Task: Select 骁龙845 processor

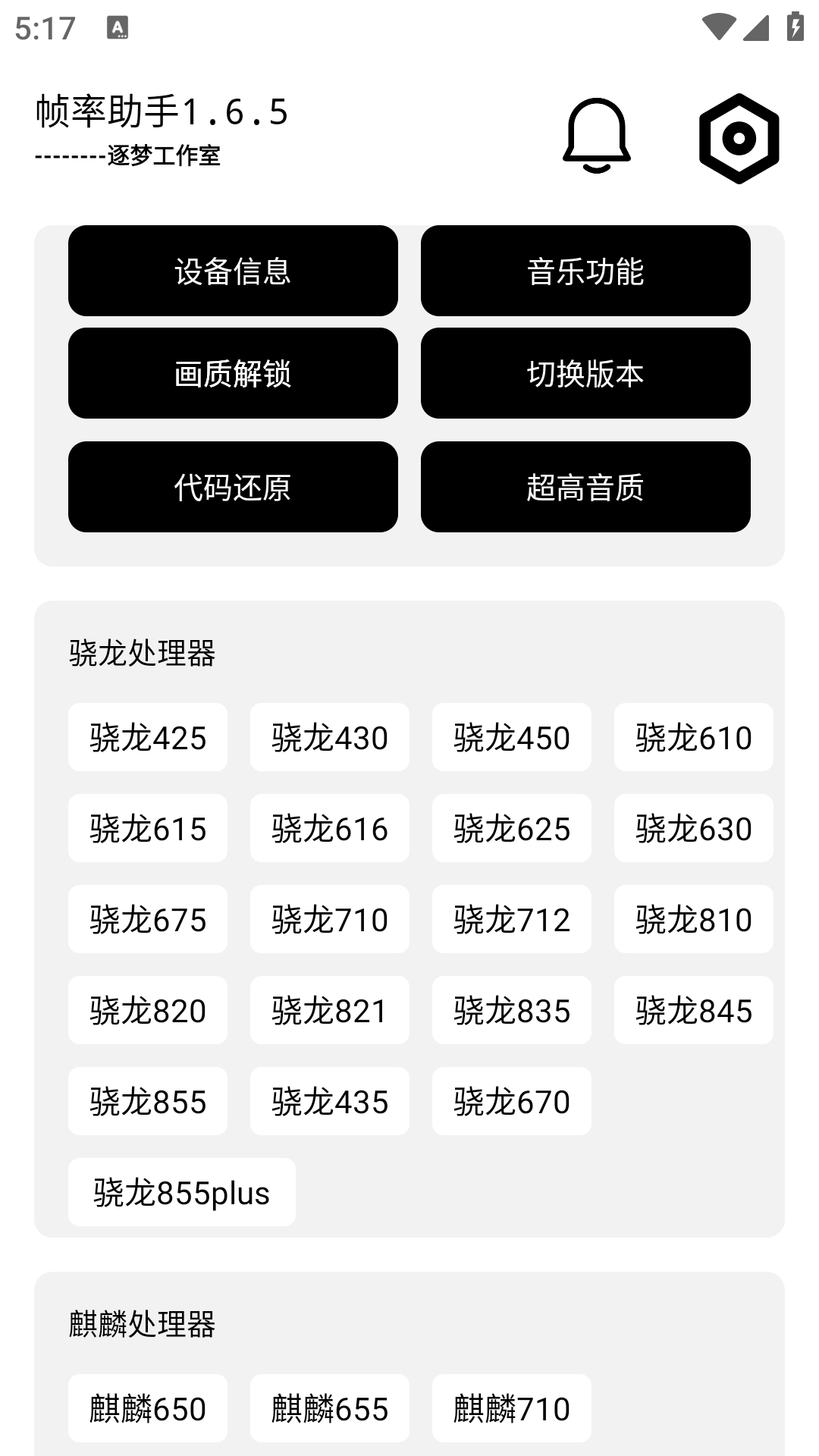Action: pos(693,1010)
